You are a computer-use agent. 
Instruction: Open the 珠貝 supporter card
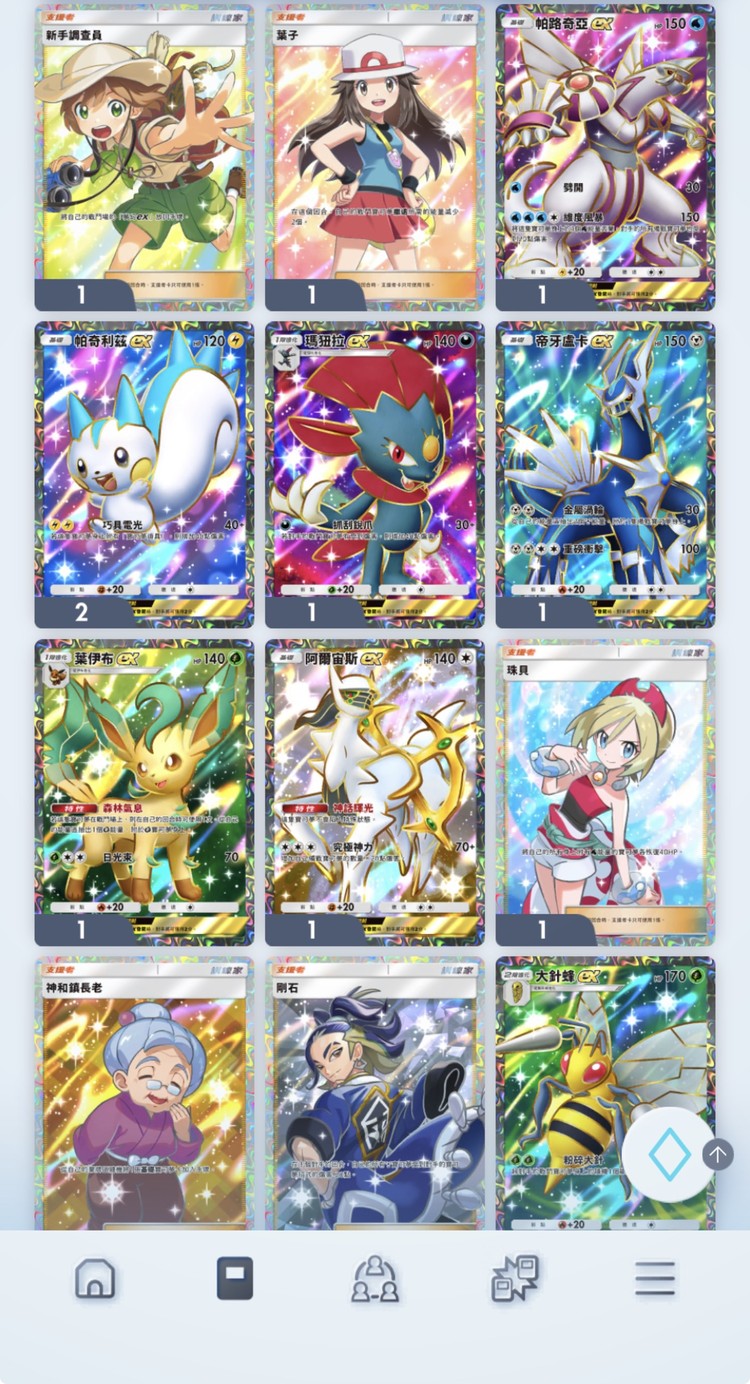click(604, 790)
